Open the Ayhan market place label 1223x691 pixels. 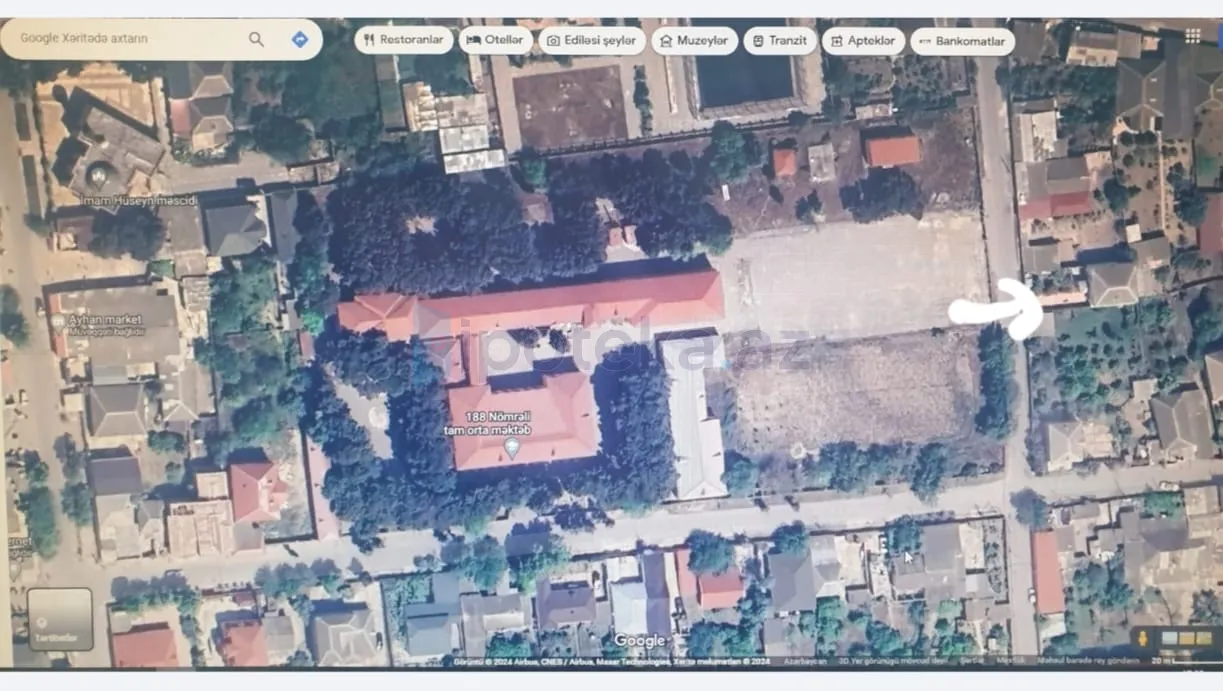pos(104,320)
